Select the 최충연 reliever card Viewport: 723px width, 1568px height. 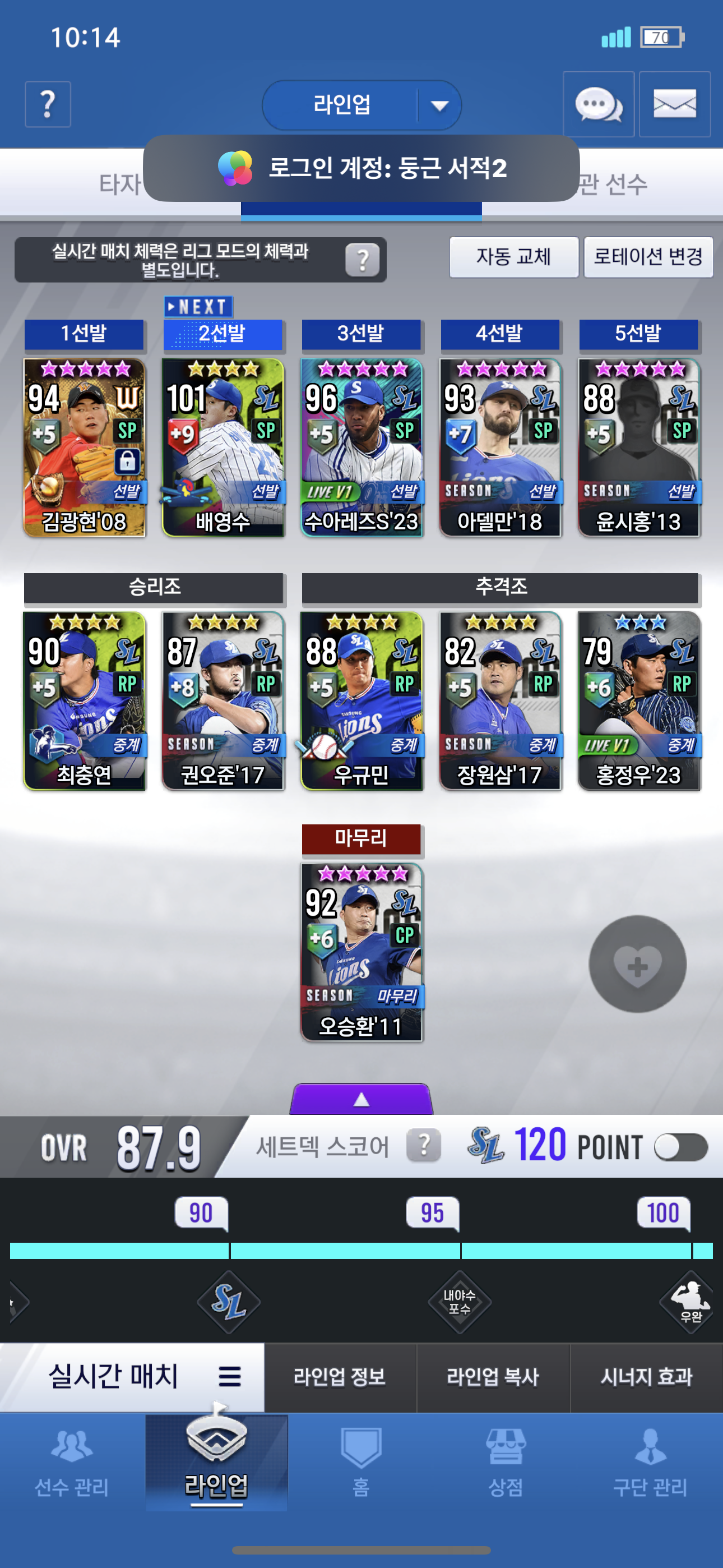pos(85,700)
